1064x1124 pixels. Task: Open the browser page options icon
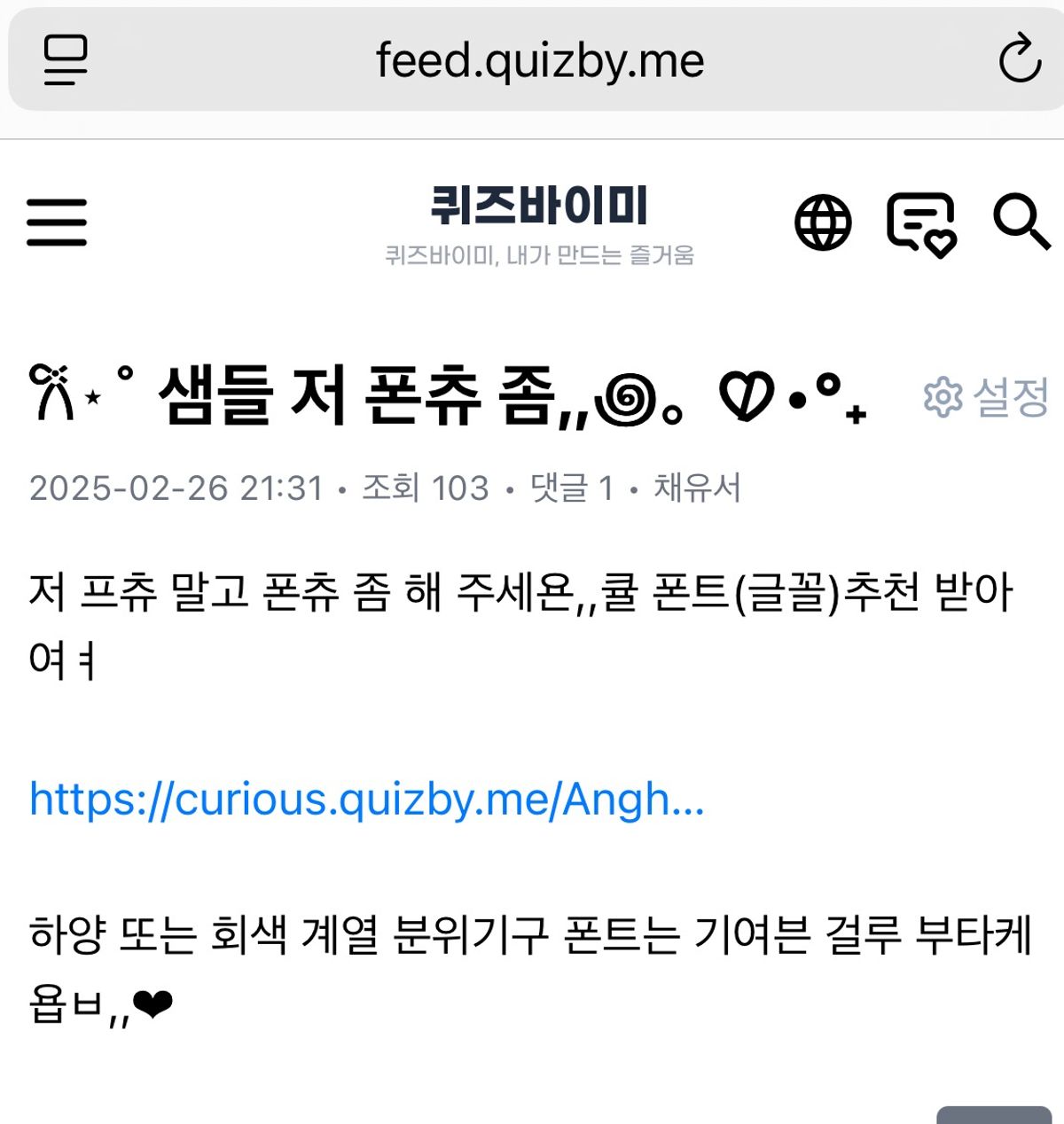(66, 59)
